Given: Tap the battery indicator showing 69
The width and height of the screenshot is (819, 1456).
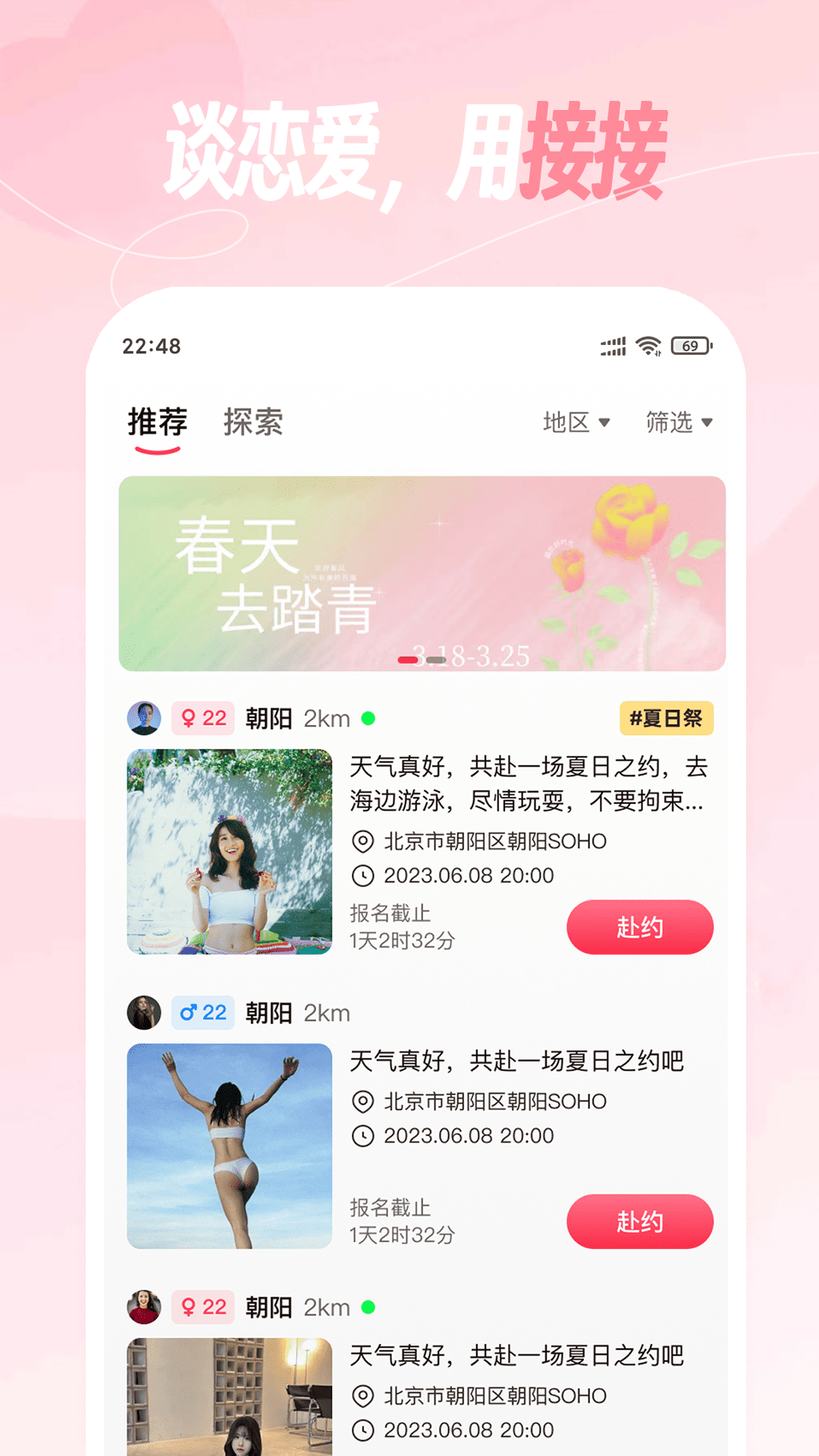Looking at the screenshot, I should 691,345.
